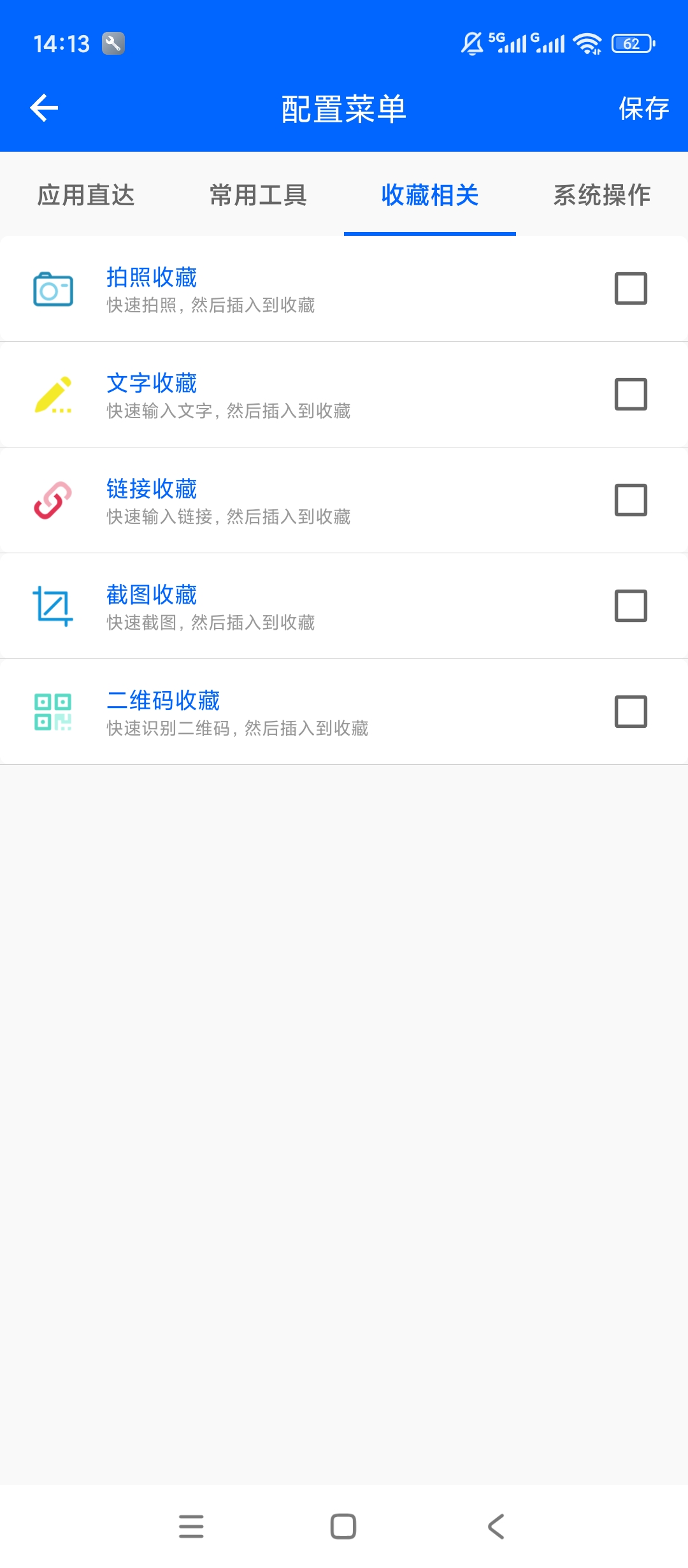Viewport: 688px width, 1568px height.
Task: Open recent apps from navigation bar
Action: 191,1527
